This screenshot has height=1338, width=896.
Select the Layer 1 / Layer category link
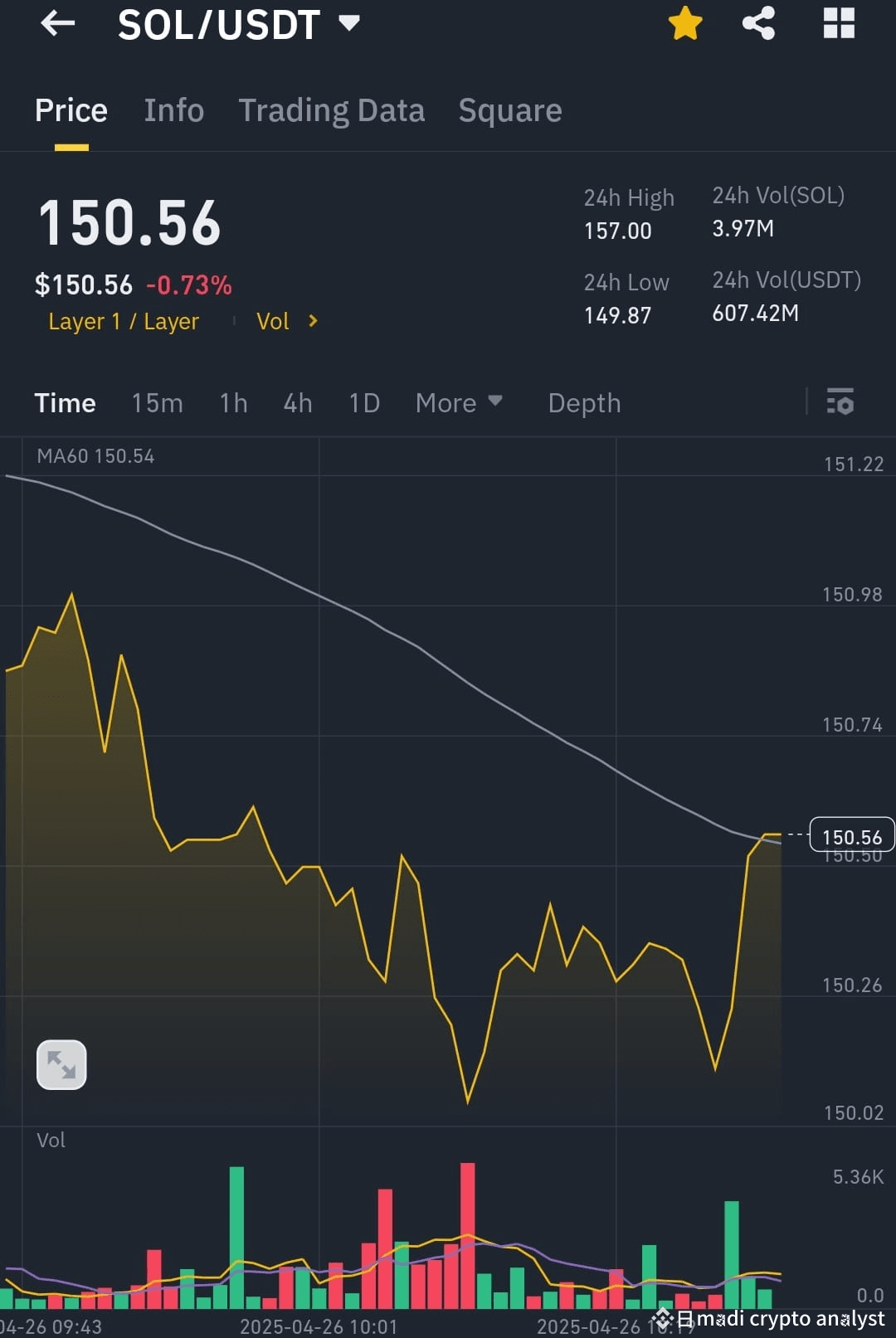(123, 321)
